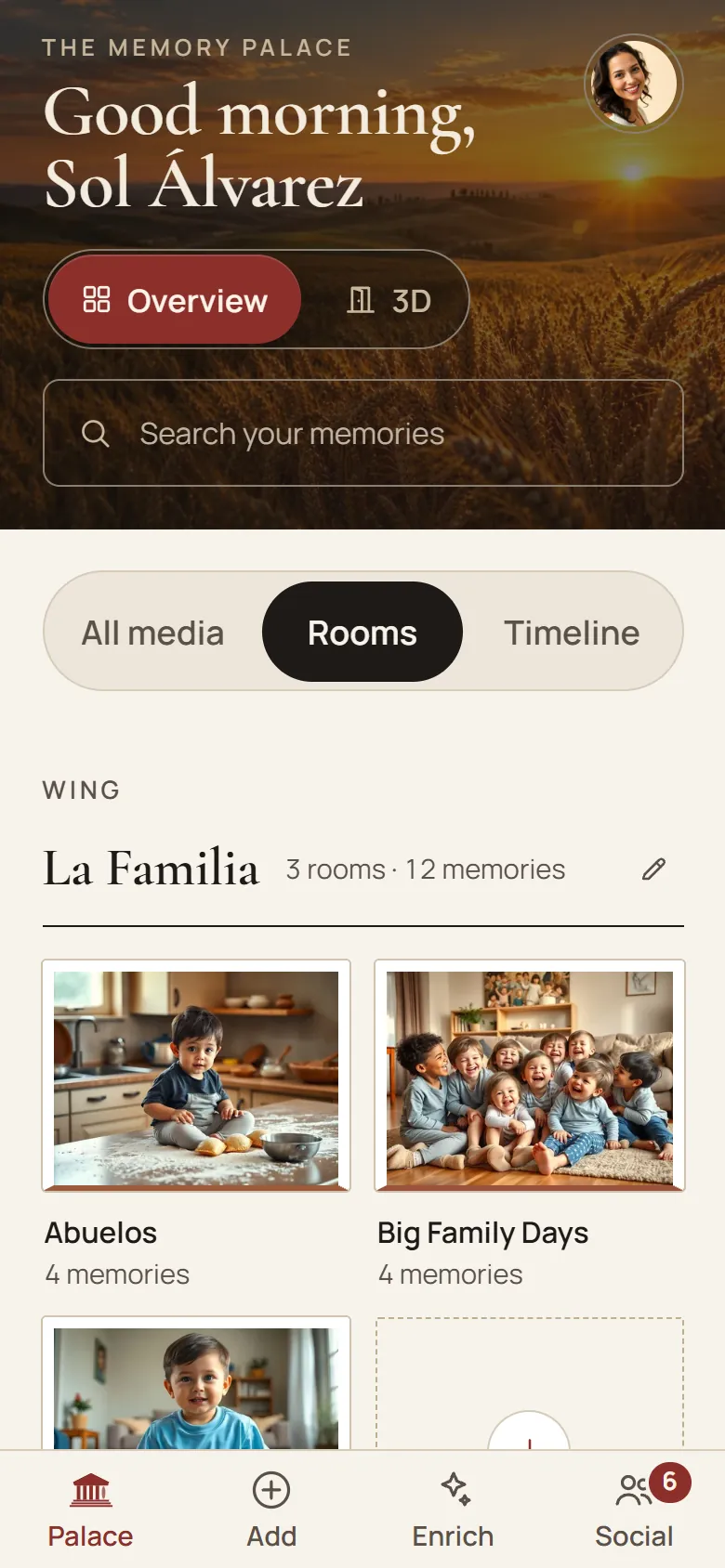725x1568 pixels.
Task: Switch to the Overview view
Action: click(175, 300)
